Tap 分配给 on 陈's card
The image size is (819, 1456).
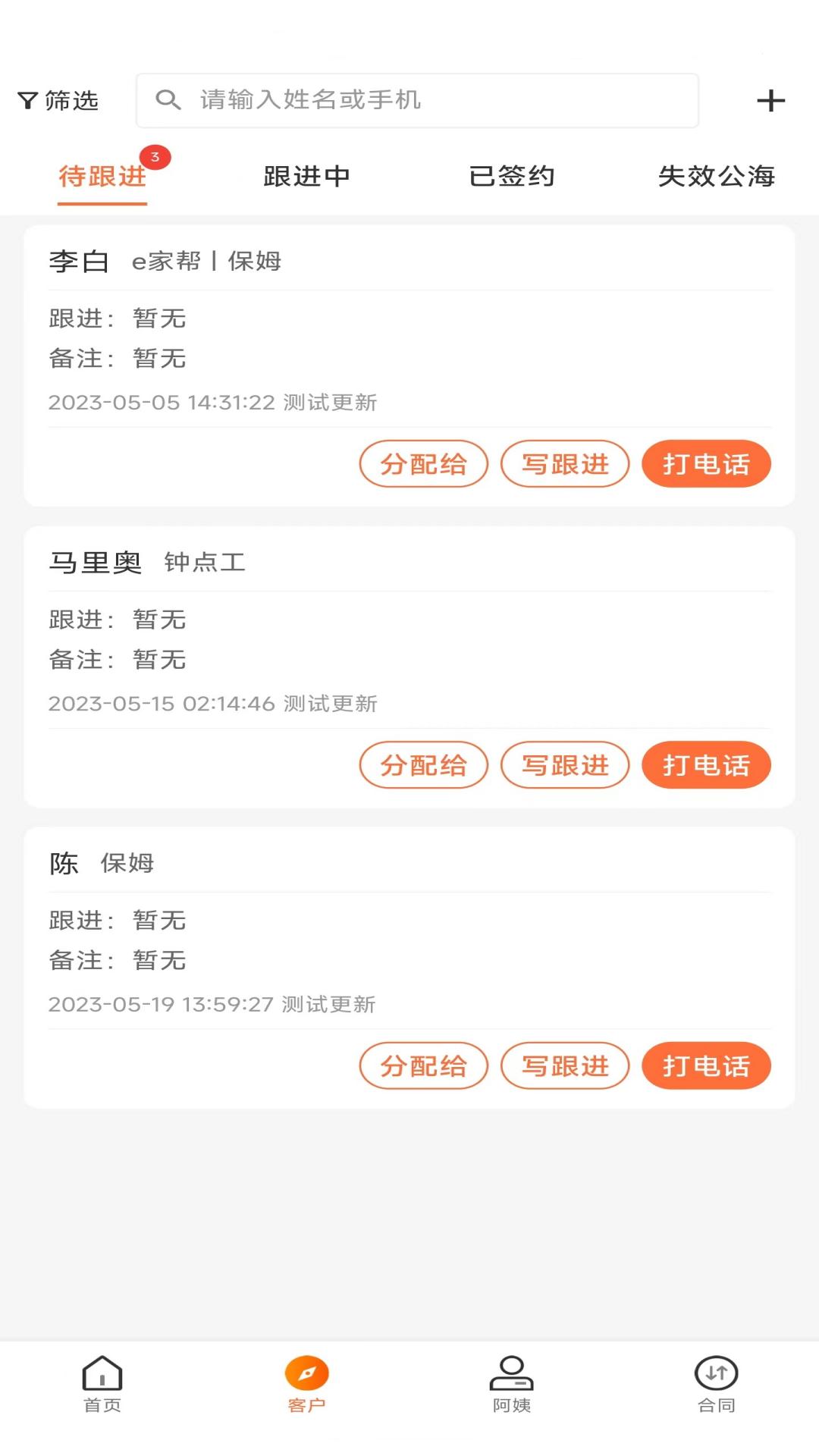(x=423, y=1065)
